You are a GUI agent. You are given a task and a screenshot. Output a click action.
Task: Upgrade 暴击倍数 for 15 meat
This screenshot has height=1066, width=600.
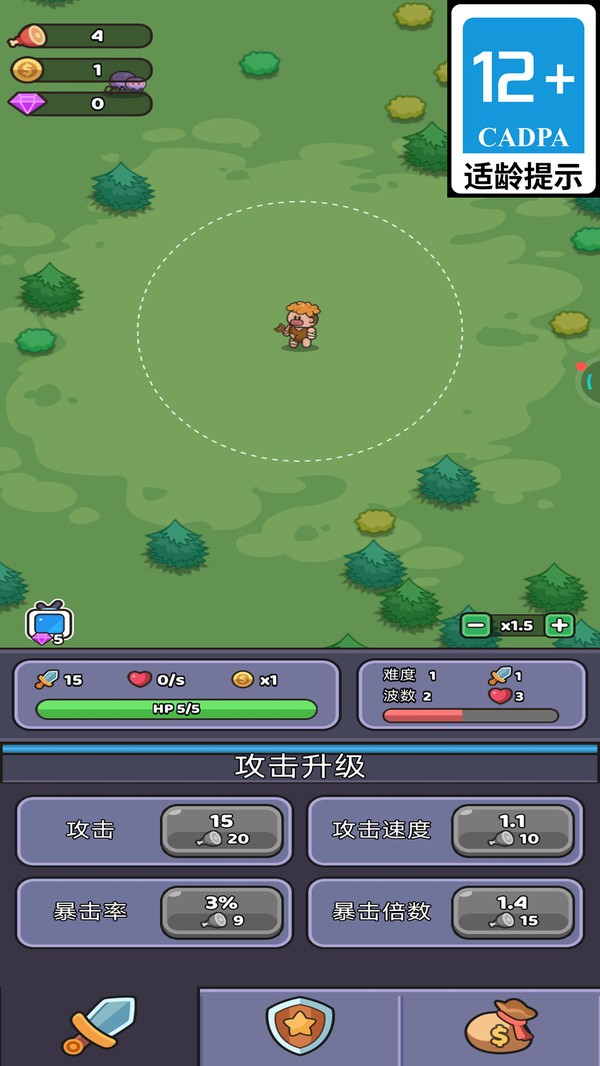512,912
